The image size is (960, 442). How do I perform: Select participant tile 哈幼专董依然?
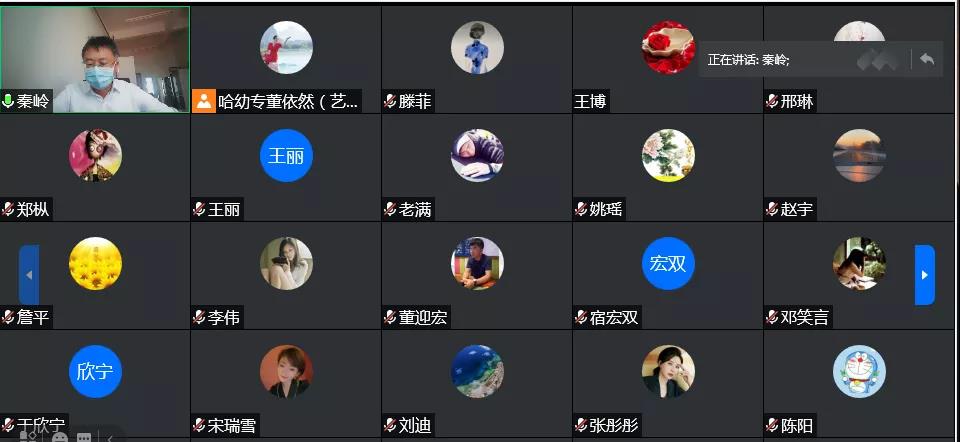286,59
